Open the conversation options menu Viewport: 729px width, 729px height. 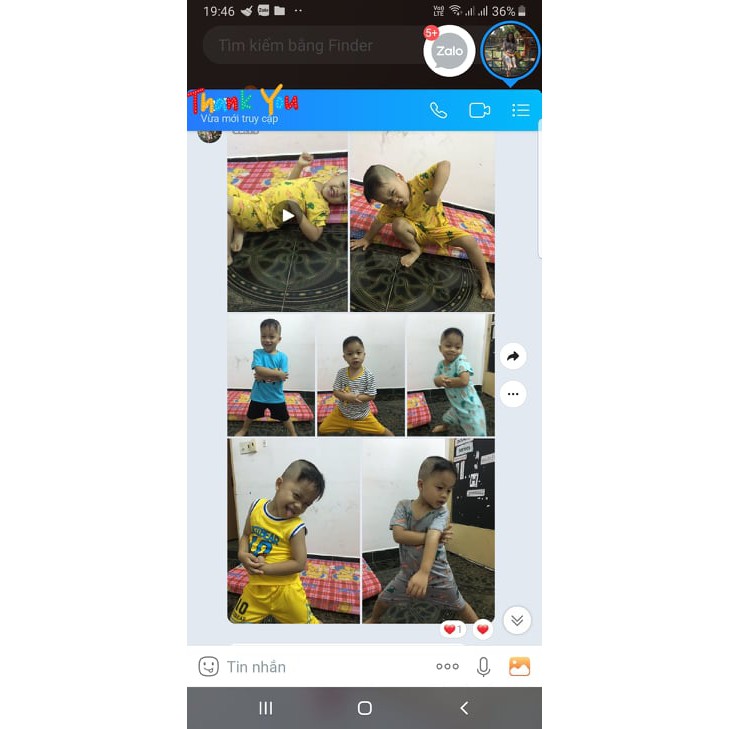[520, 110]
